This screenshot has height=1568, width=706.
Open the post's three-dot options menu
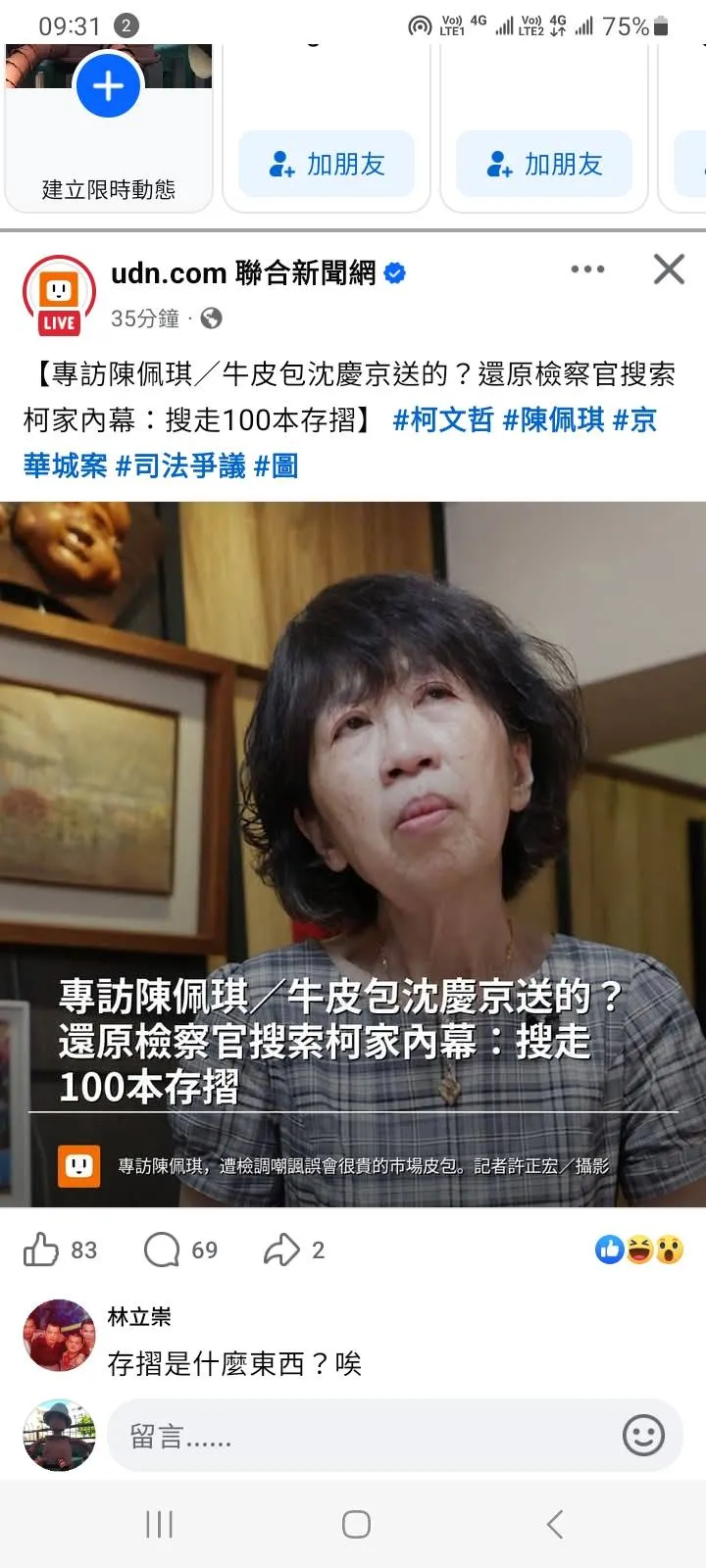[587, 269]
